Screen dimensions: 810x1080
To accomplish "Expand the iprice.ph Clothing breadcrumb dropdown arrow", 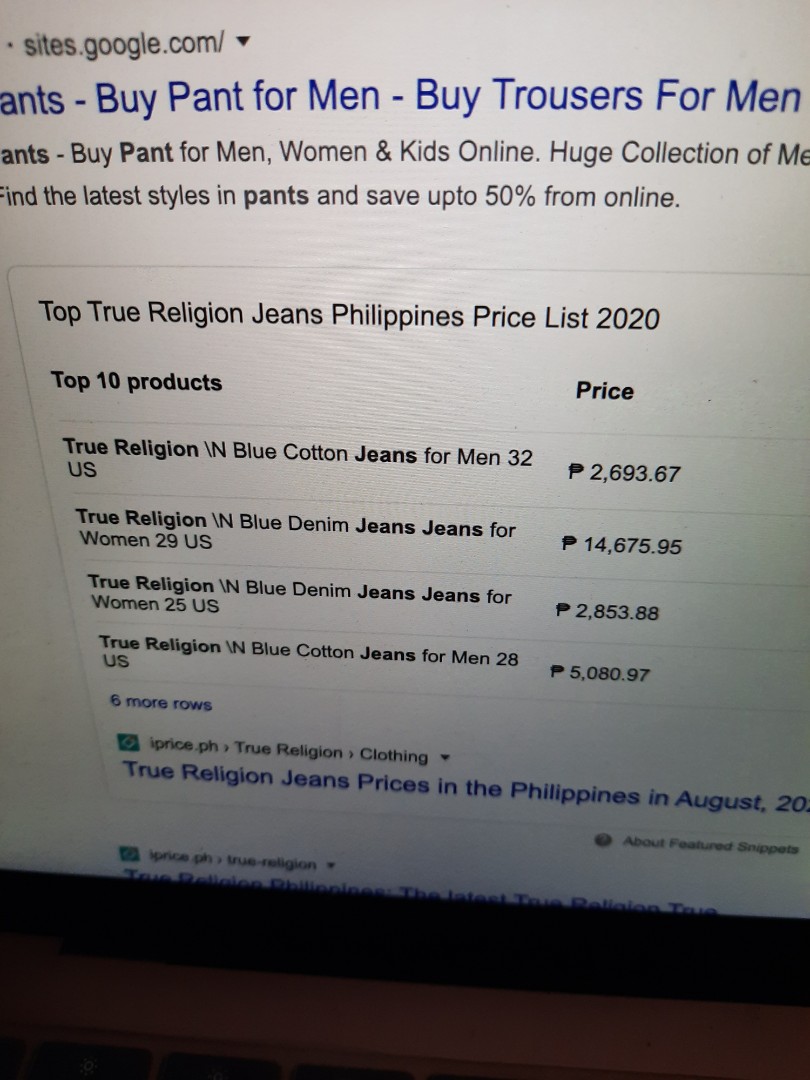I will [x=445, y=757].
